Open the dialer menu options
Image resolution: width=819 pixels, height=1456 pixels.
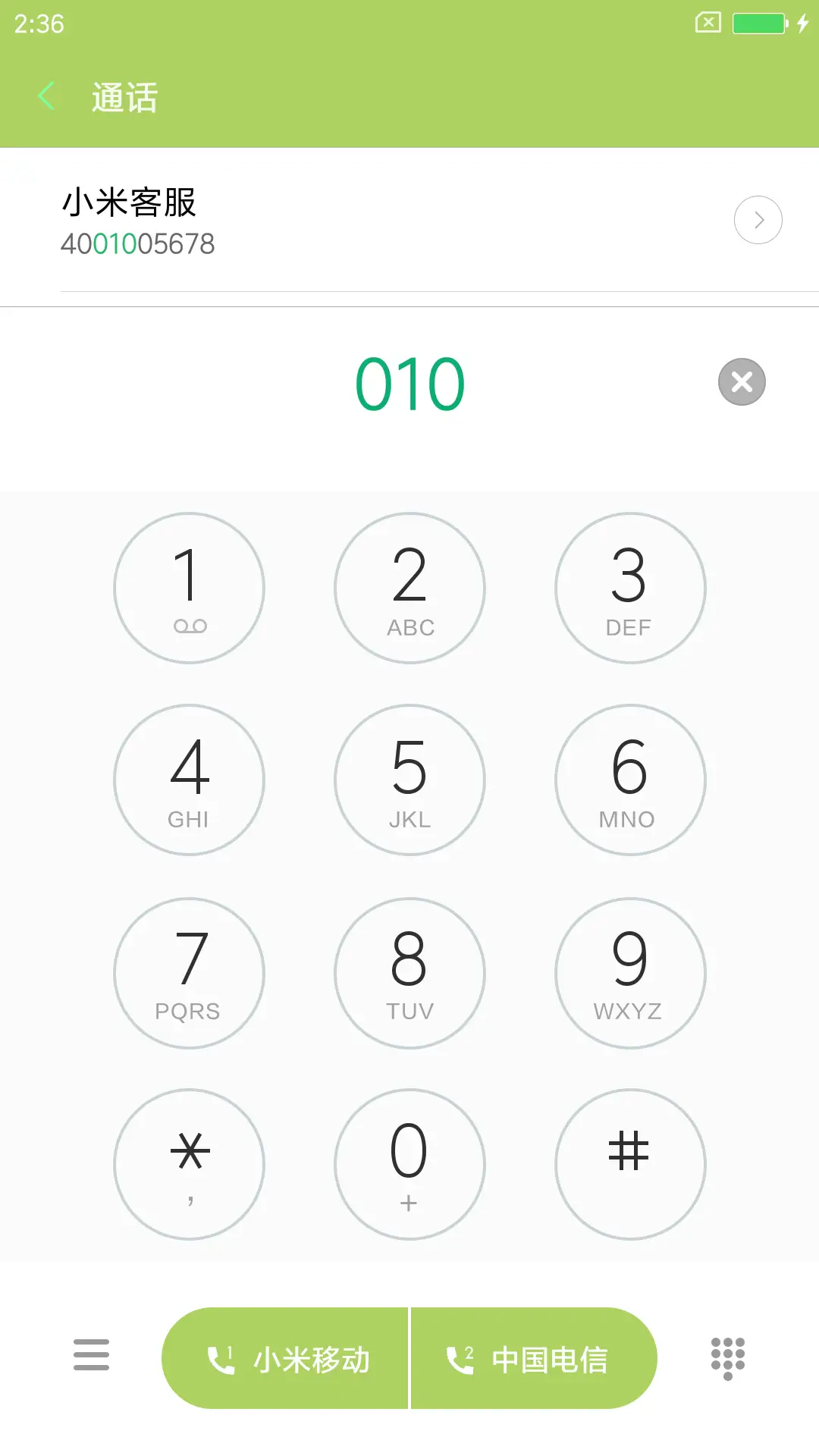91,1355
